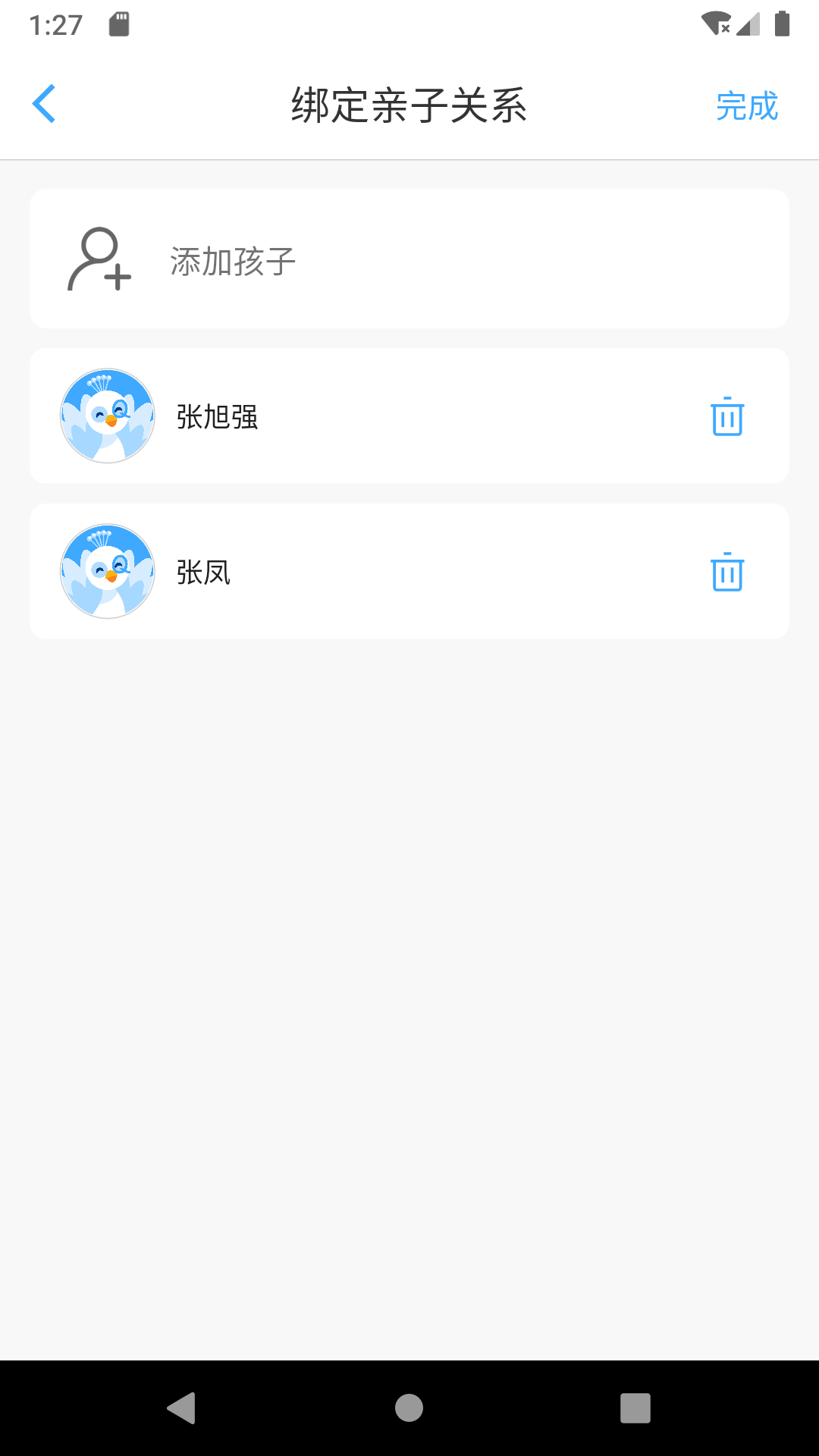Viewport: 819px width, 1456px height.
Task: Open 张旭强's child entry
Action: pyautogui.click(x=218, y=416)
